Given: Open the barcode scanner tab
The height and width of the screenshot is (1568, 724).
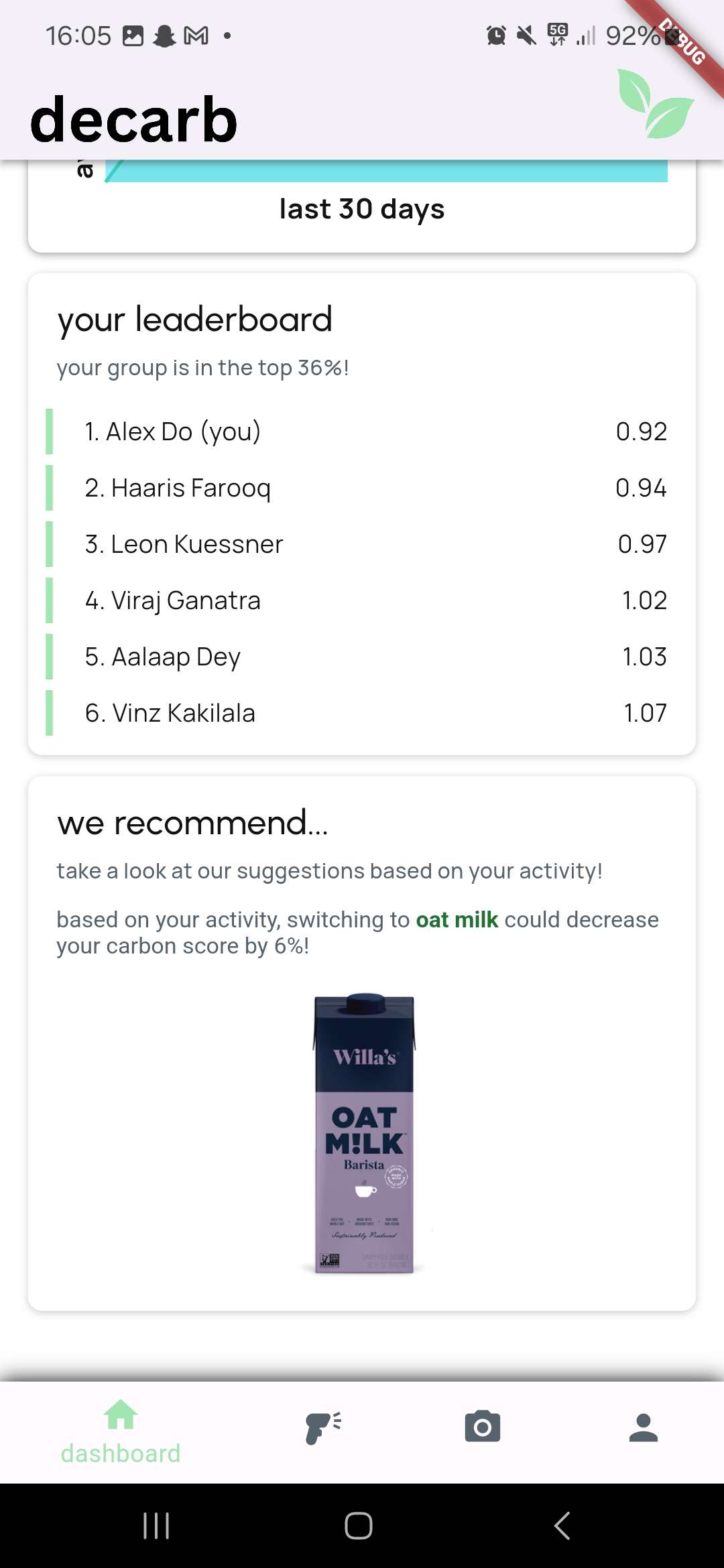Looking at the screenshot, I should [323, 1427].
